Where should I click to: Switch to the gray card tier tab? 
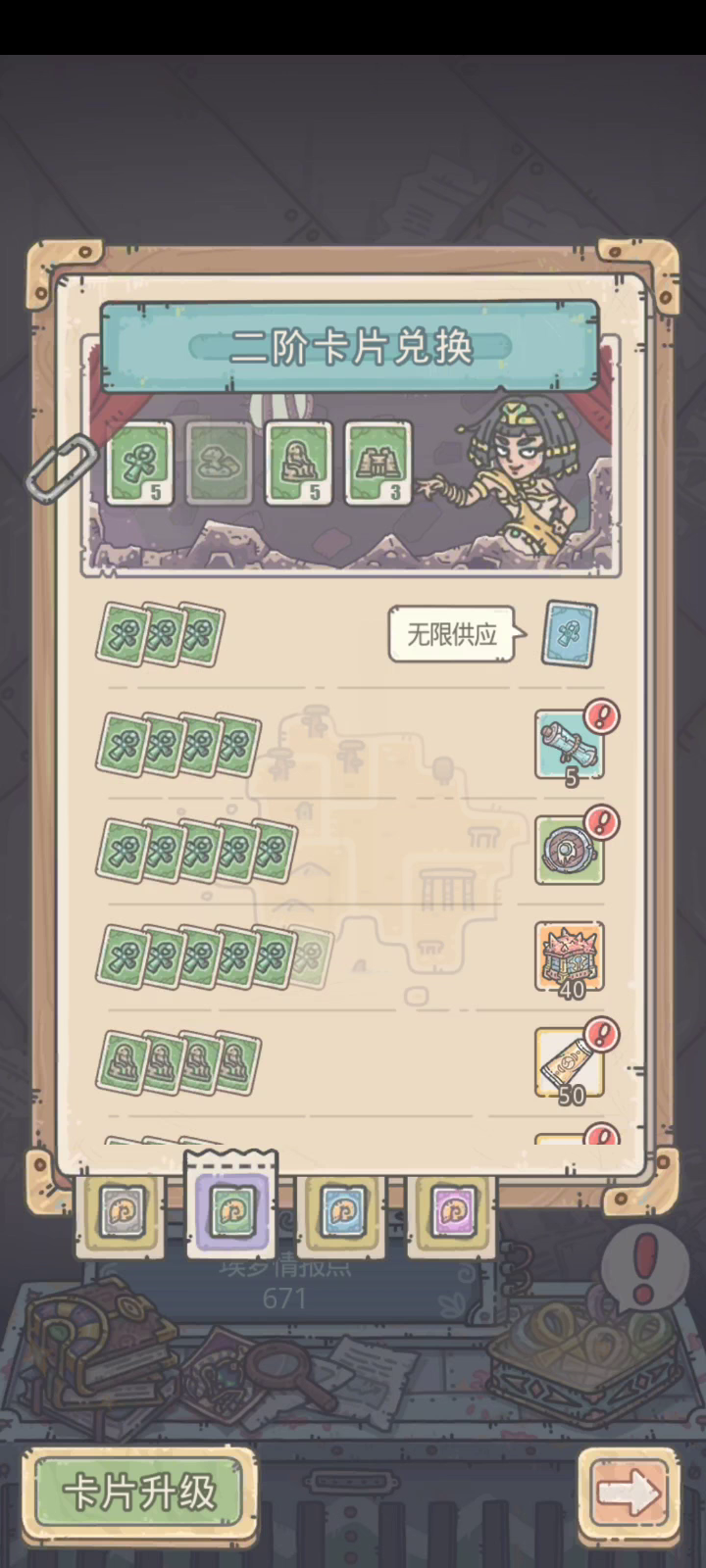tap(123, 1212)
